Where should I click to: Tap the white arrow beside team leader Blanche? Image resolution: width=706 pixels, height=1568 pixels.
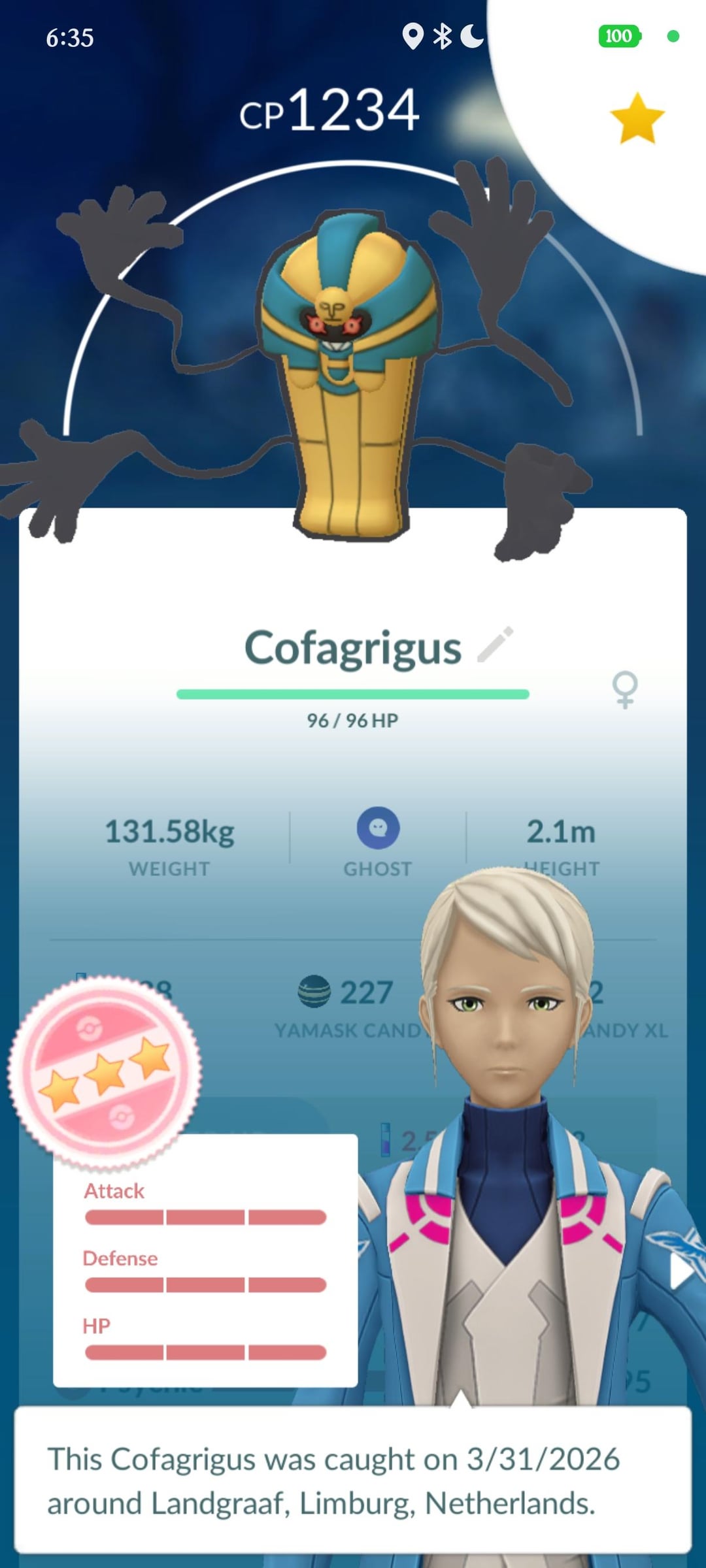[x=681, y=1271]
